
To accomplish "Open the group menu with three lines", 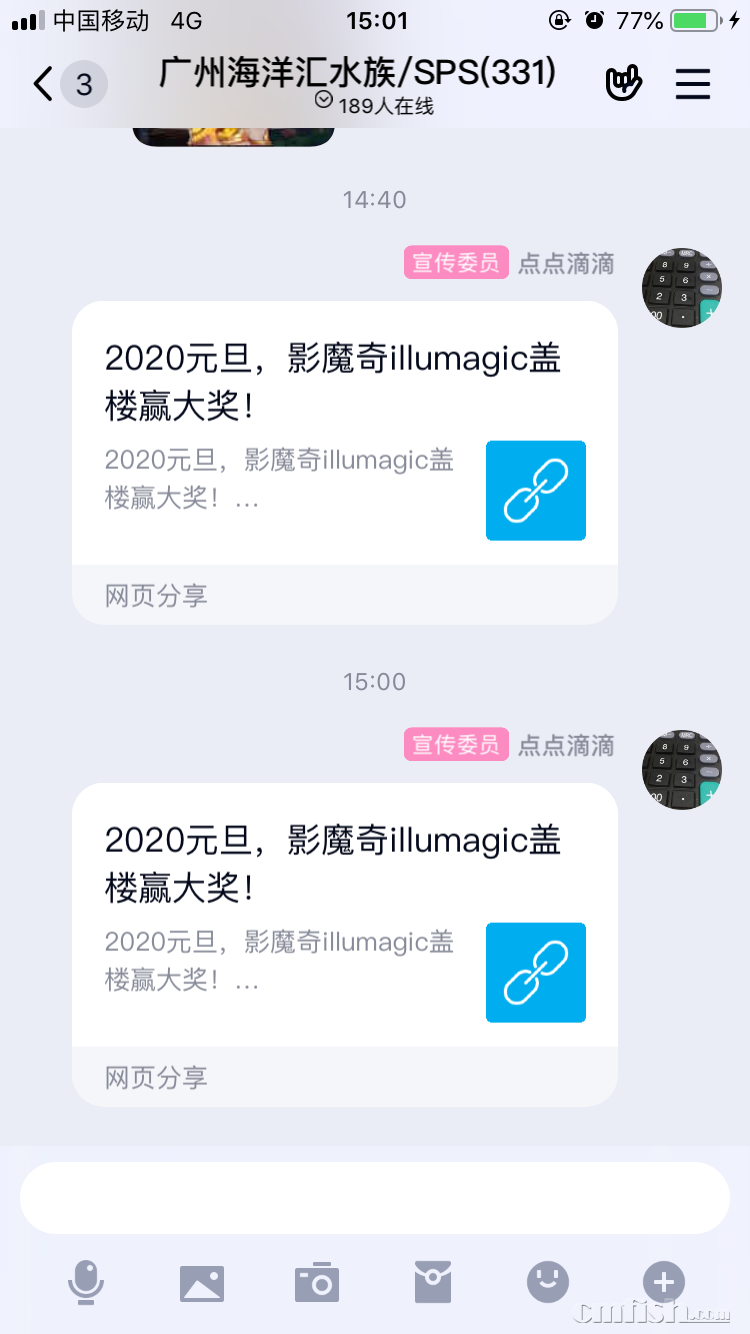I will pyautogui.click(x=692, y=84).
